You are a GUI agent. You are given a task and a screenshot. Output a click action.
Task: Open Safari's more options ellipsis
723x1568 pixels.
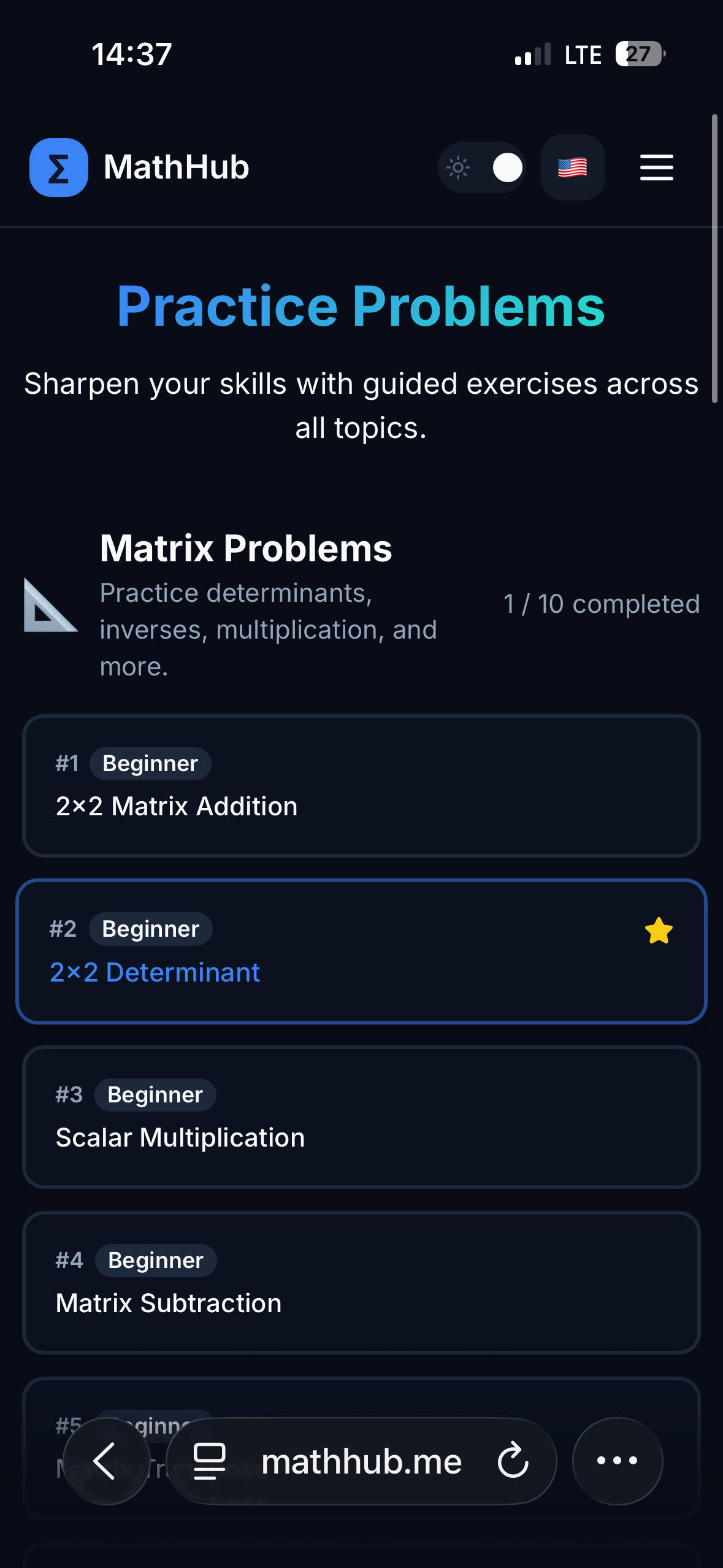tap(617, 1461)
